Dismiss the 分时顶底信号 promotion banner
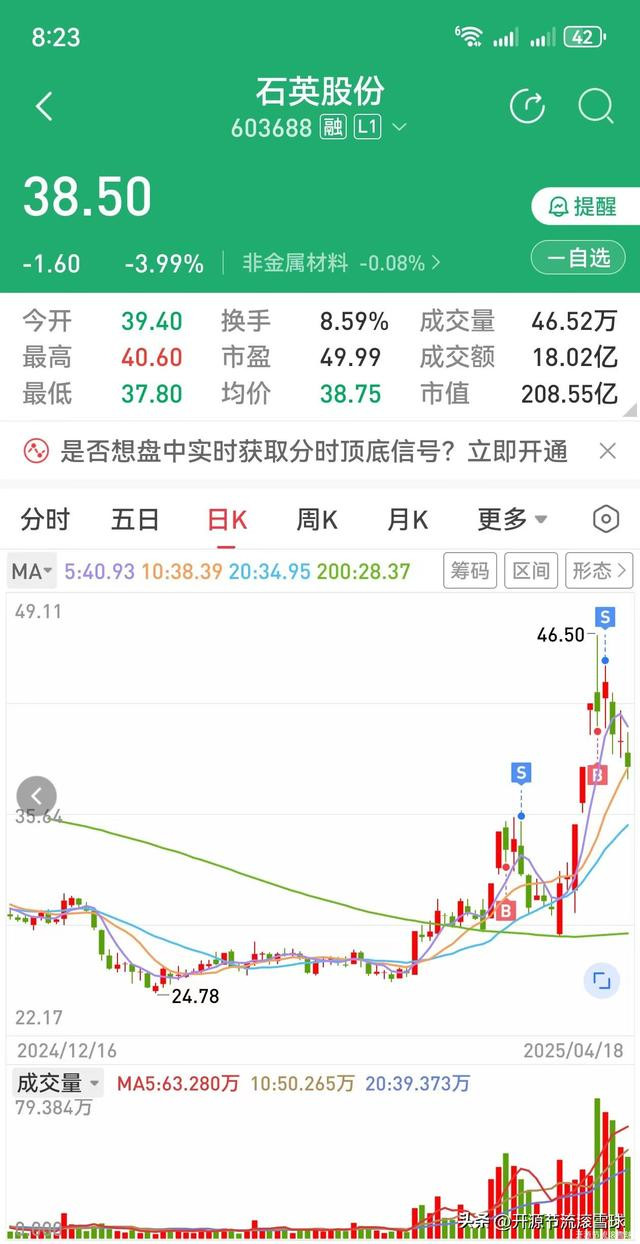The image size is (640, 1244). click(607, 451)
